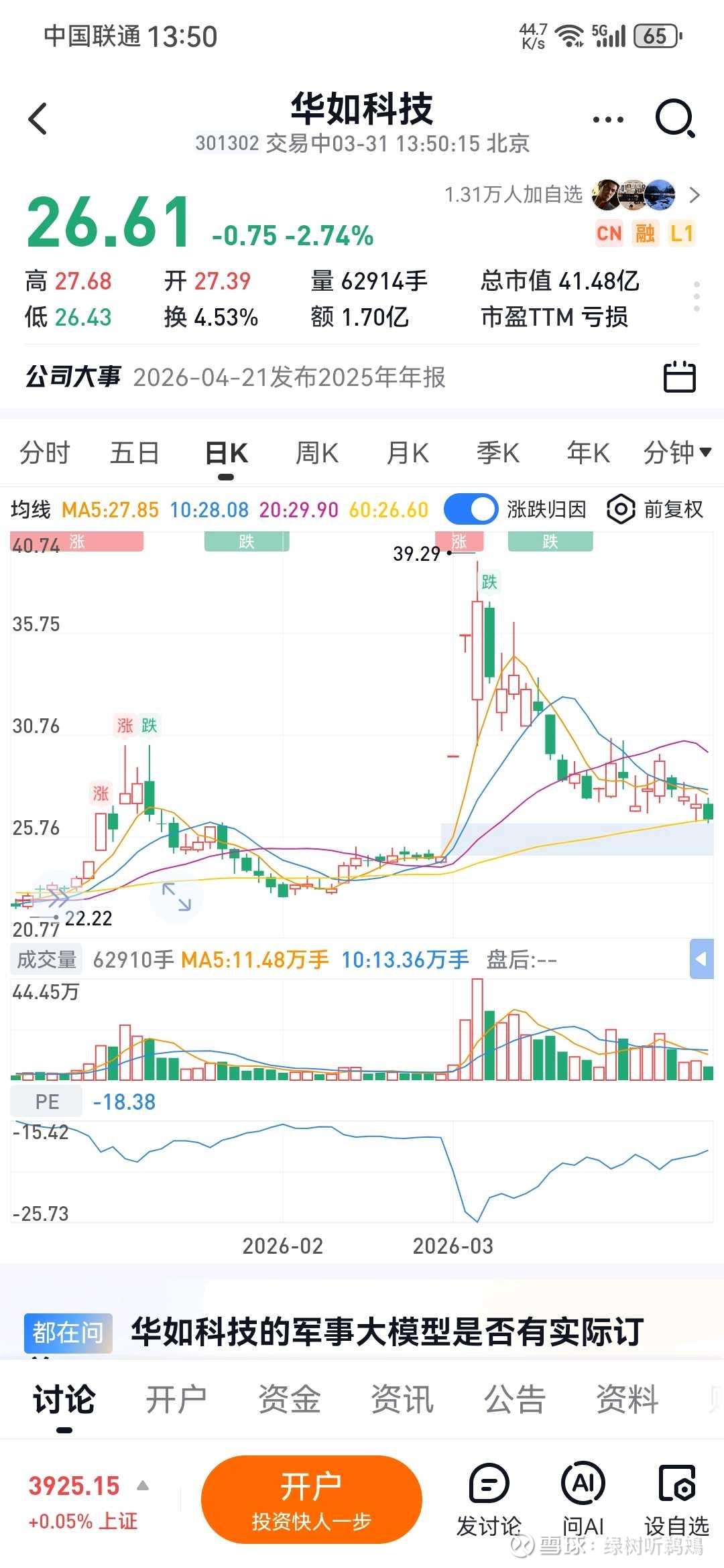Select the 周K chart tab
Image resolution: width=724 pixels, height=1568 pixels.
coord(316,453)
